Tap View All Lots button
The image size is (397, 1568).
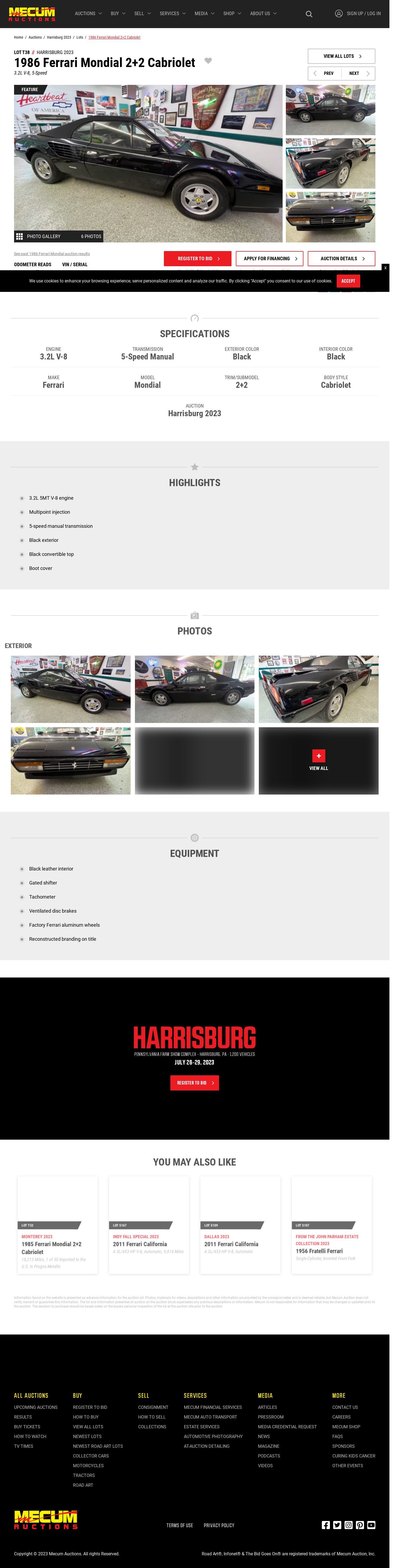tap(341, 56)
